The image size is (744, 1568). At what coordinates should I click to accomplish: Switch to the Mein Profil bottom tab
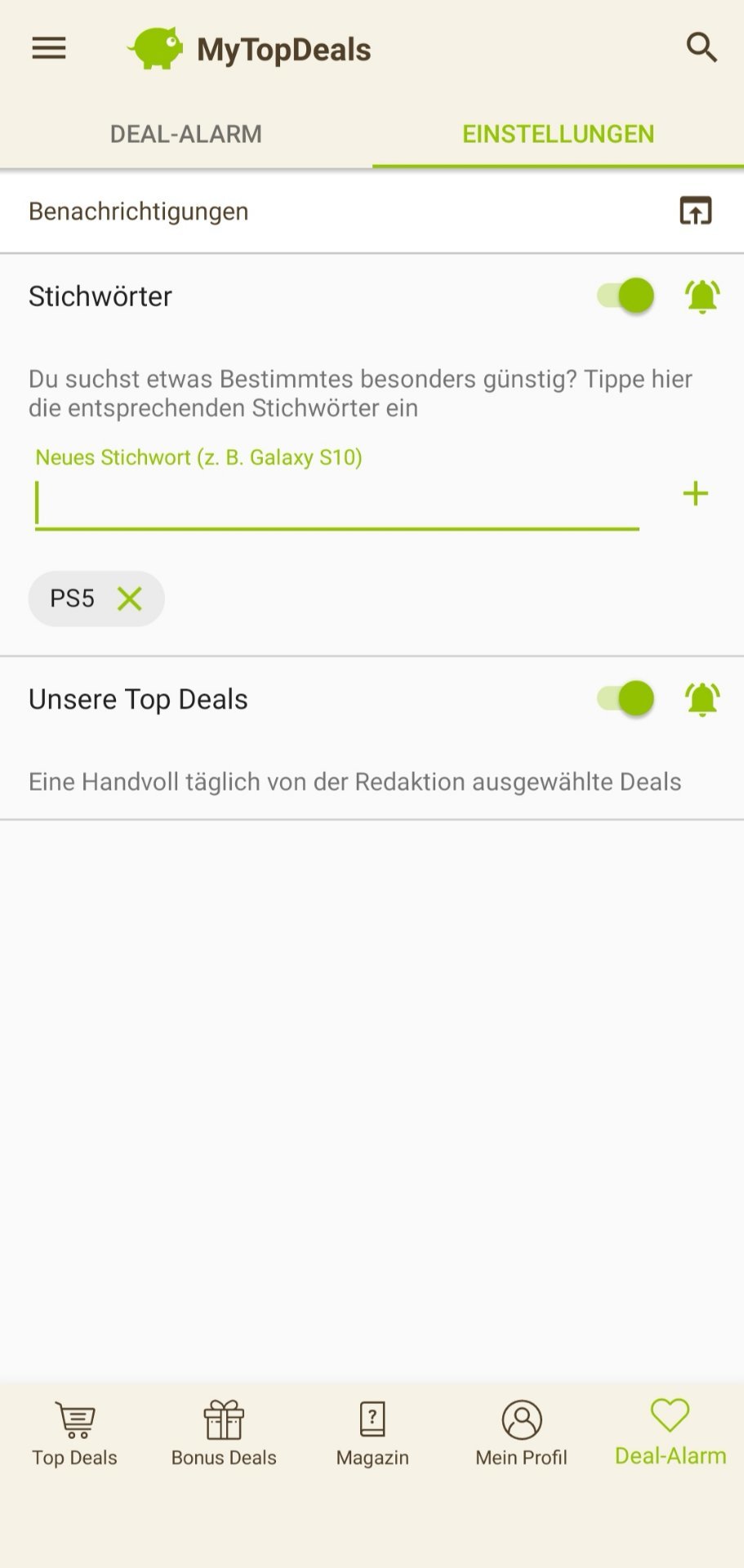521,1433
